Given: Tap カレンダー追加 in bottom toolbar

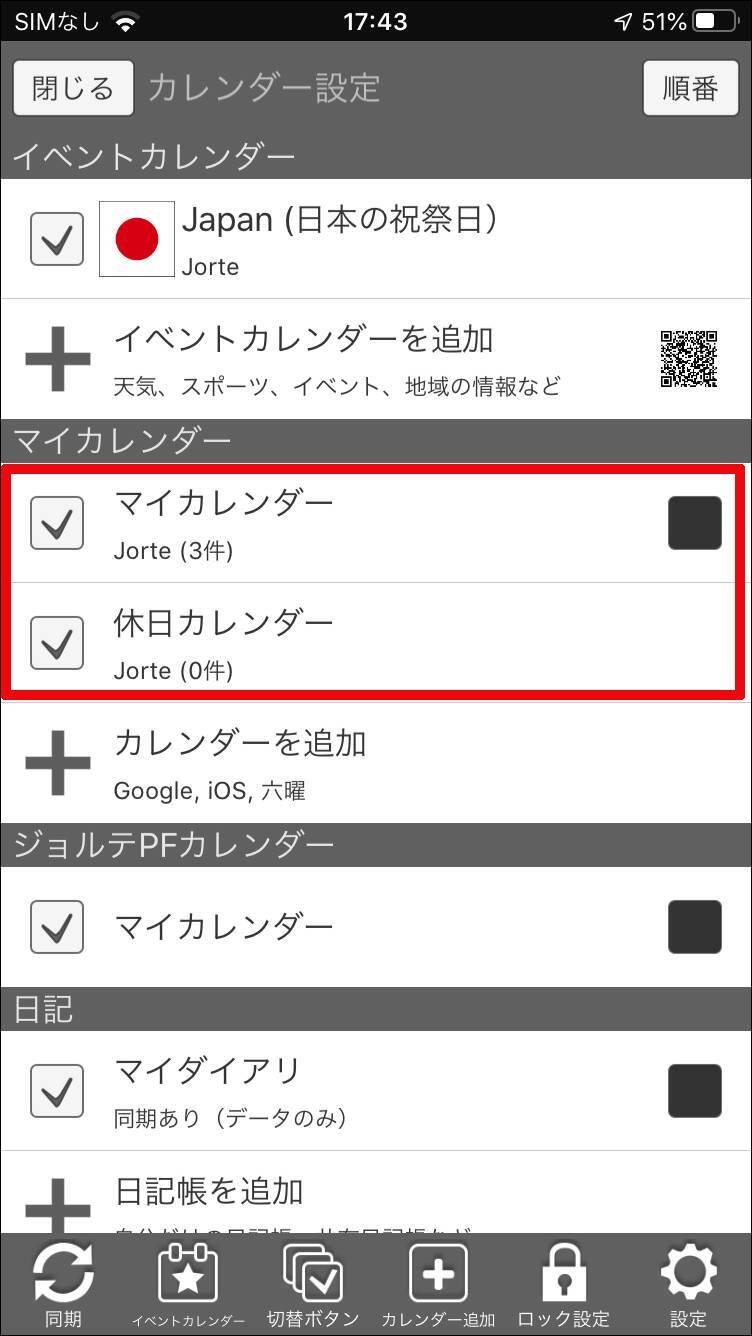Looking at the screenshot, I should pyautogui.click(x=438, y=1285).
